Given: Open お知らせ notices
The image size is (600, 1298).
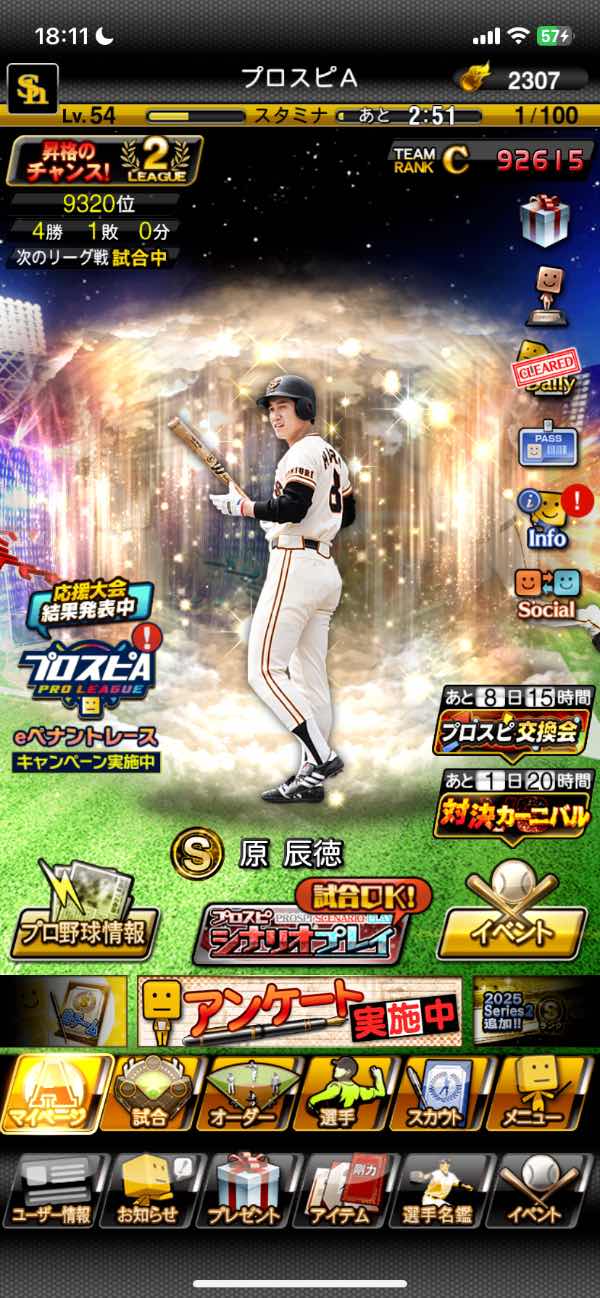Looking at the screenshot, I should 150,1190.
